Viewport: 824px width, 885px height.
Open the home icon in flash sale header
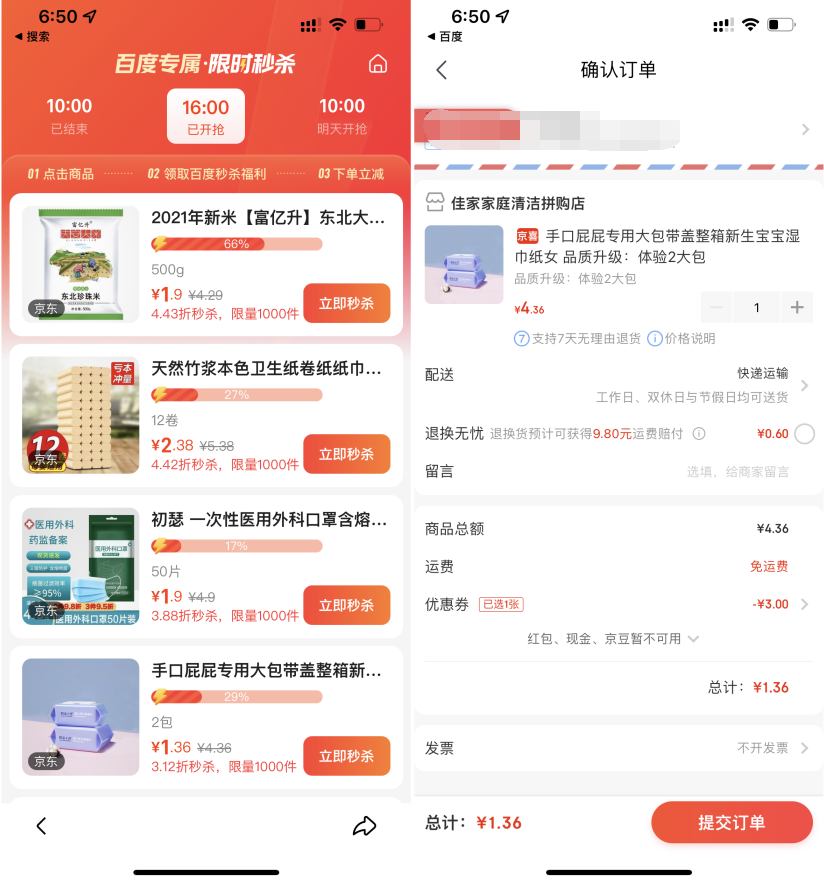[x=378, y=64]
